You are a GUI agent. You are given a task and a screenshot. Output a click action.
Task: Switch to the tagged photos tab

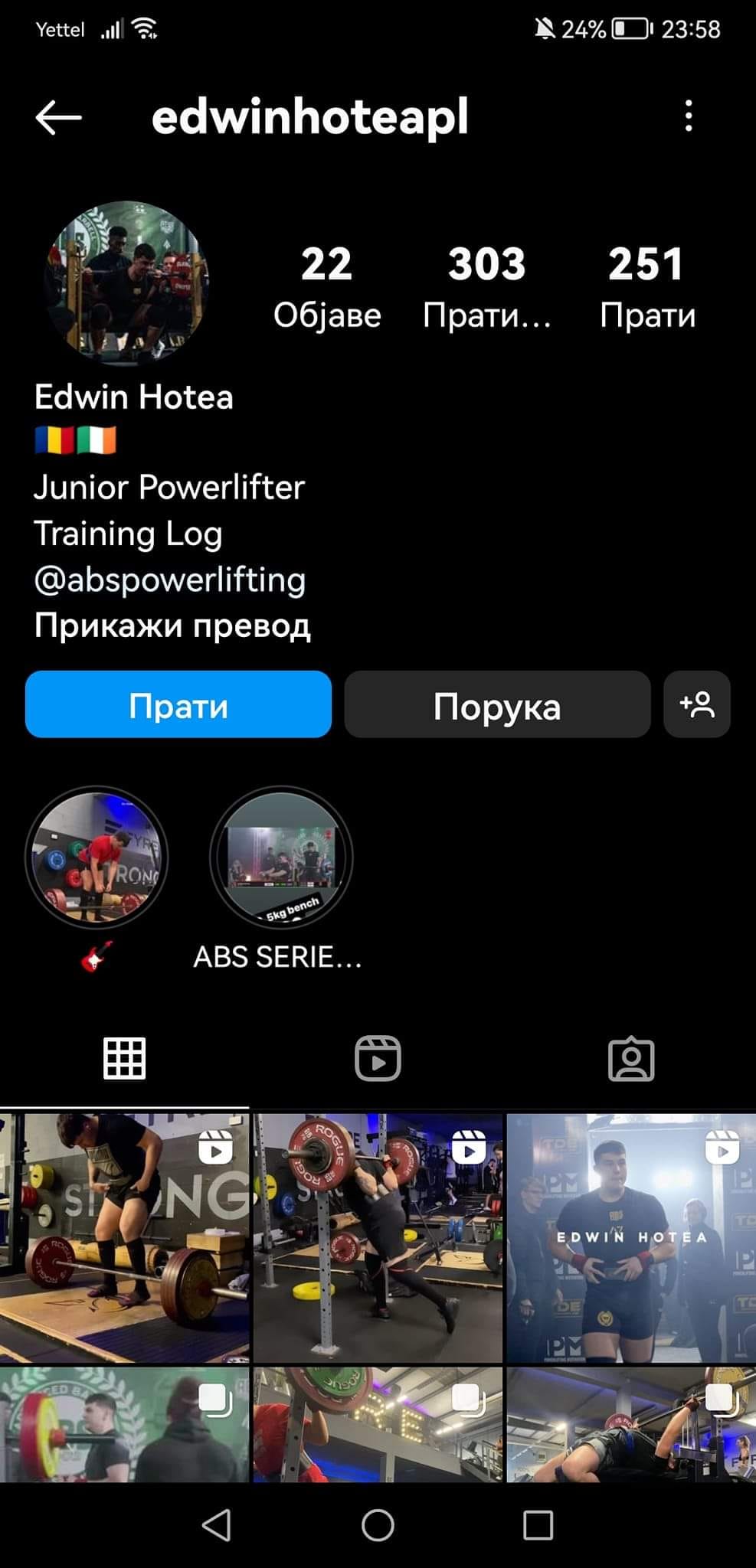(x=631, y=1059)
